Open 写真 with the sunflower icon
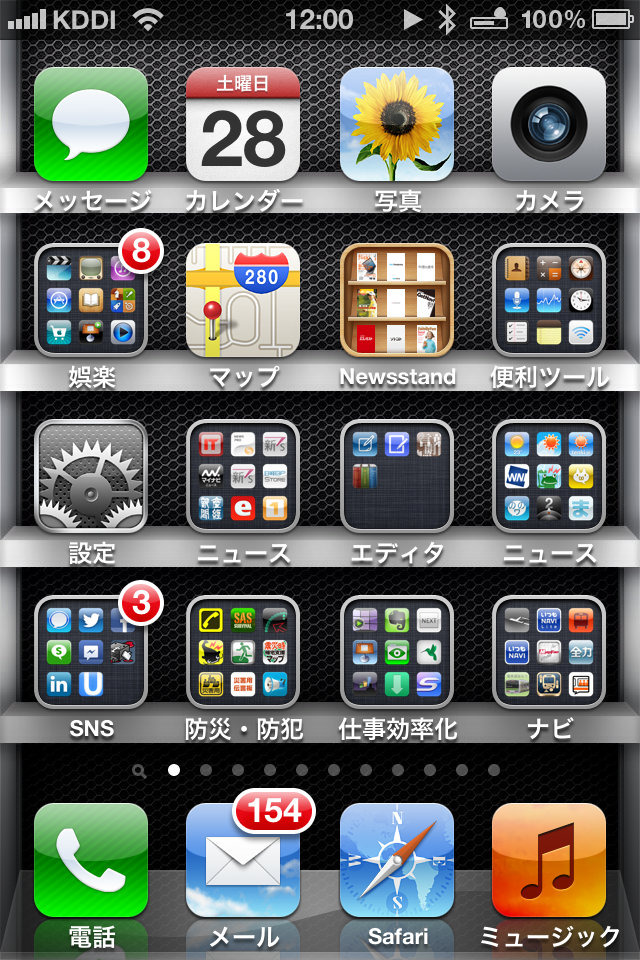The width and height of the screenshot is (640, 960). pyautogui.click(x=396, y=124)
